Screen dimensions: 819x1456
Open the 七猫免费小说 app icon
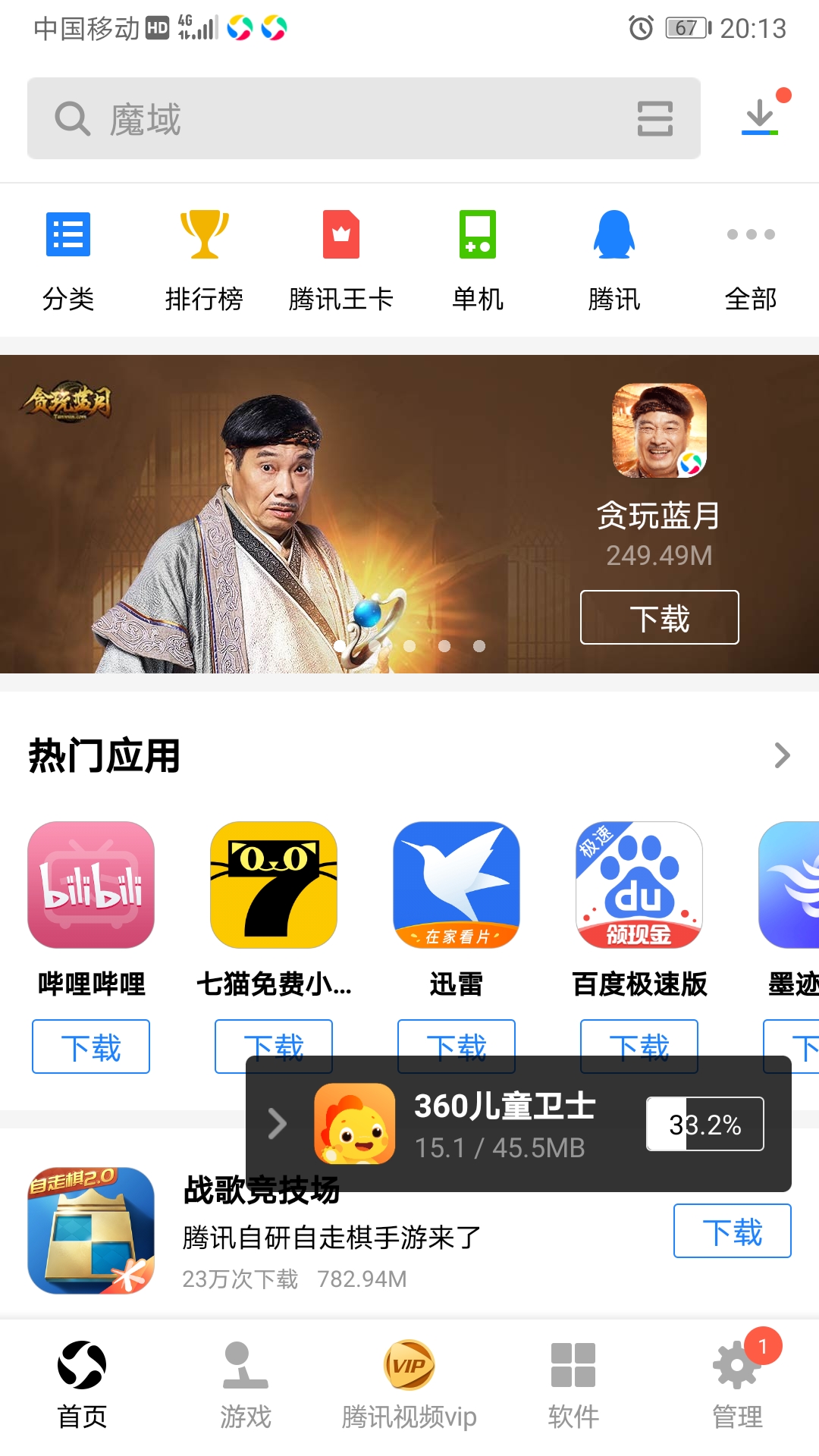point(274,885)
